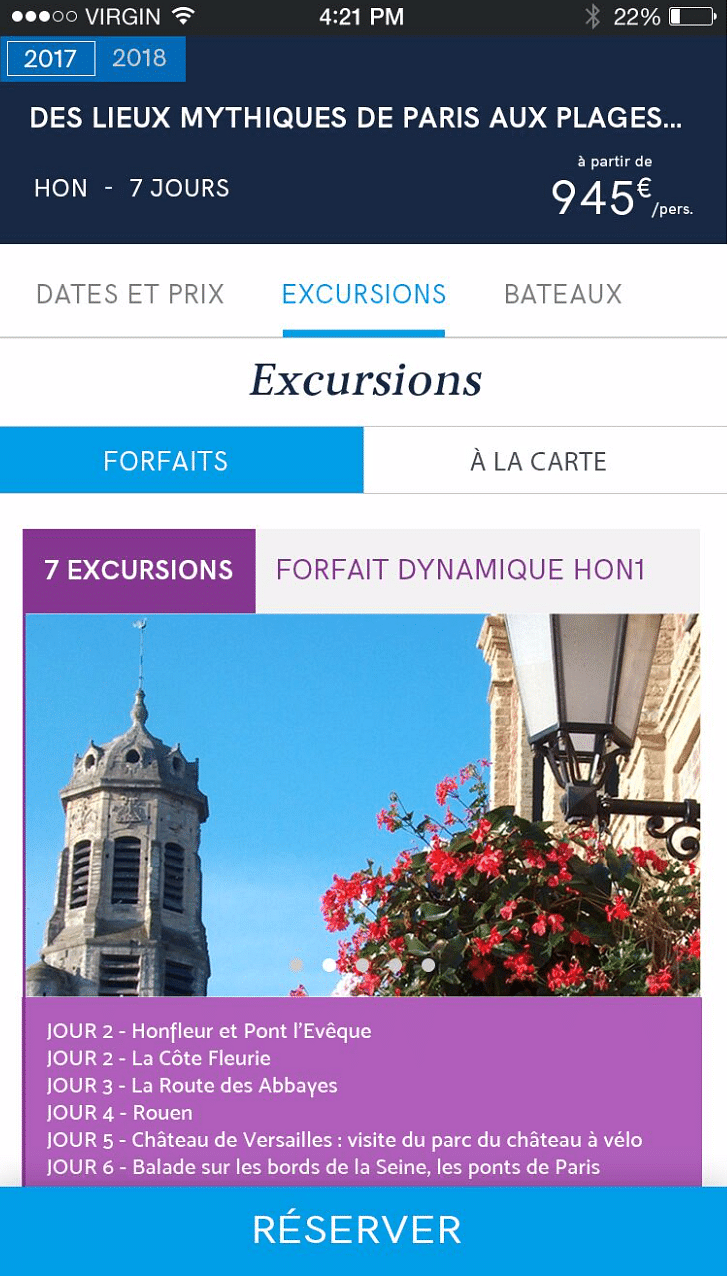Image resolution: width=728 pixels, height=1276 pixels.
Task: Jump to the first carousel photo dot
Action: 296,965
